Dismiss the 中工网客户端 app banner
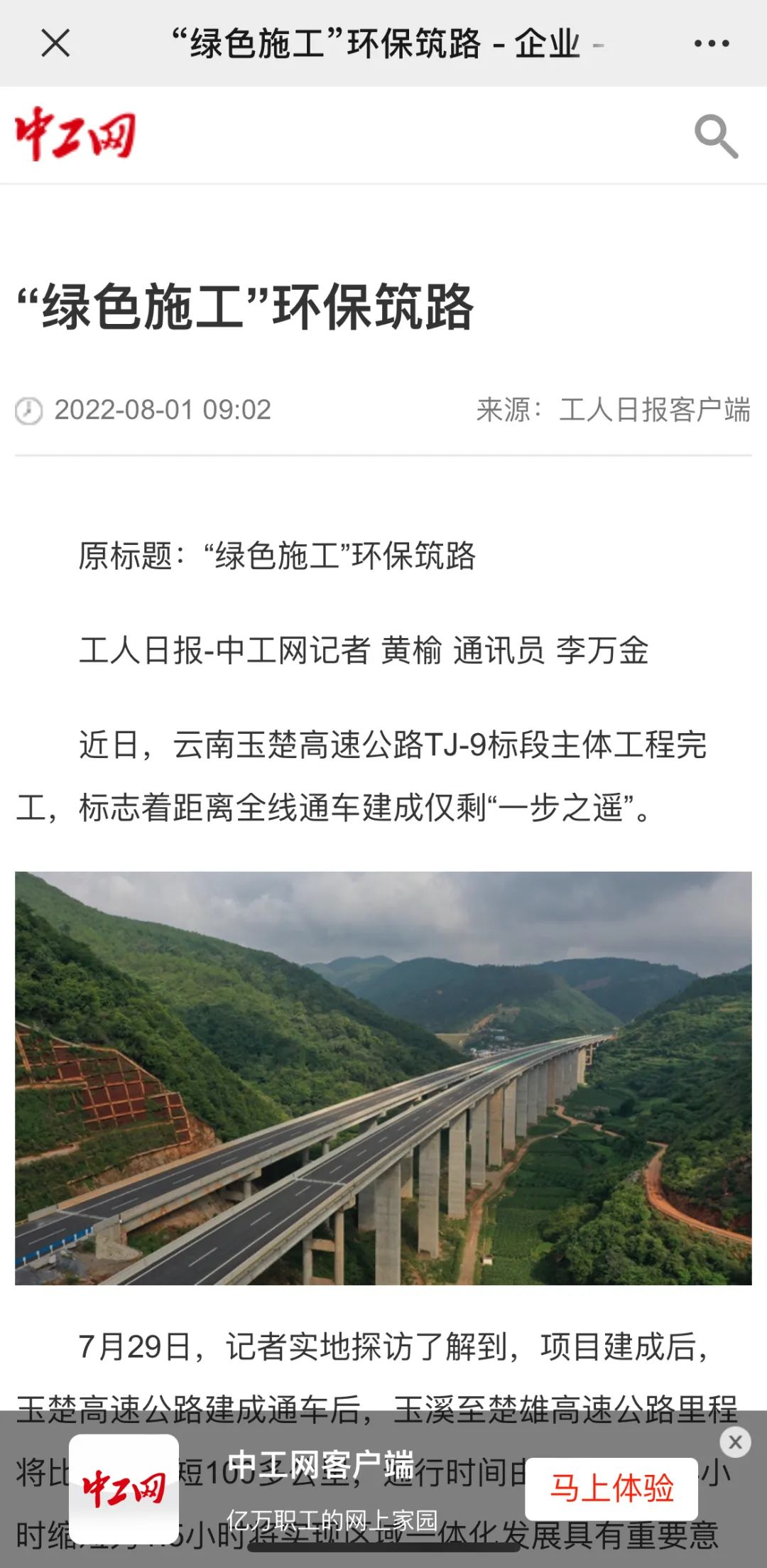The height and width of the screenshot is (1568, 767). point(735,1442)
